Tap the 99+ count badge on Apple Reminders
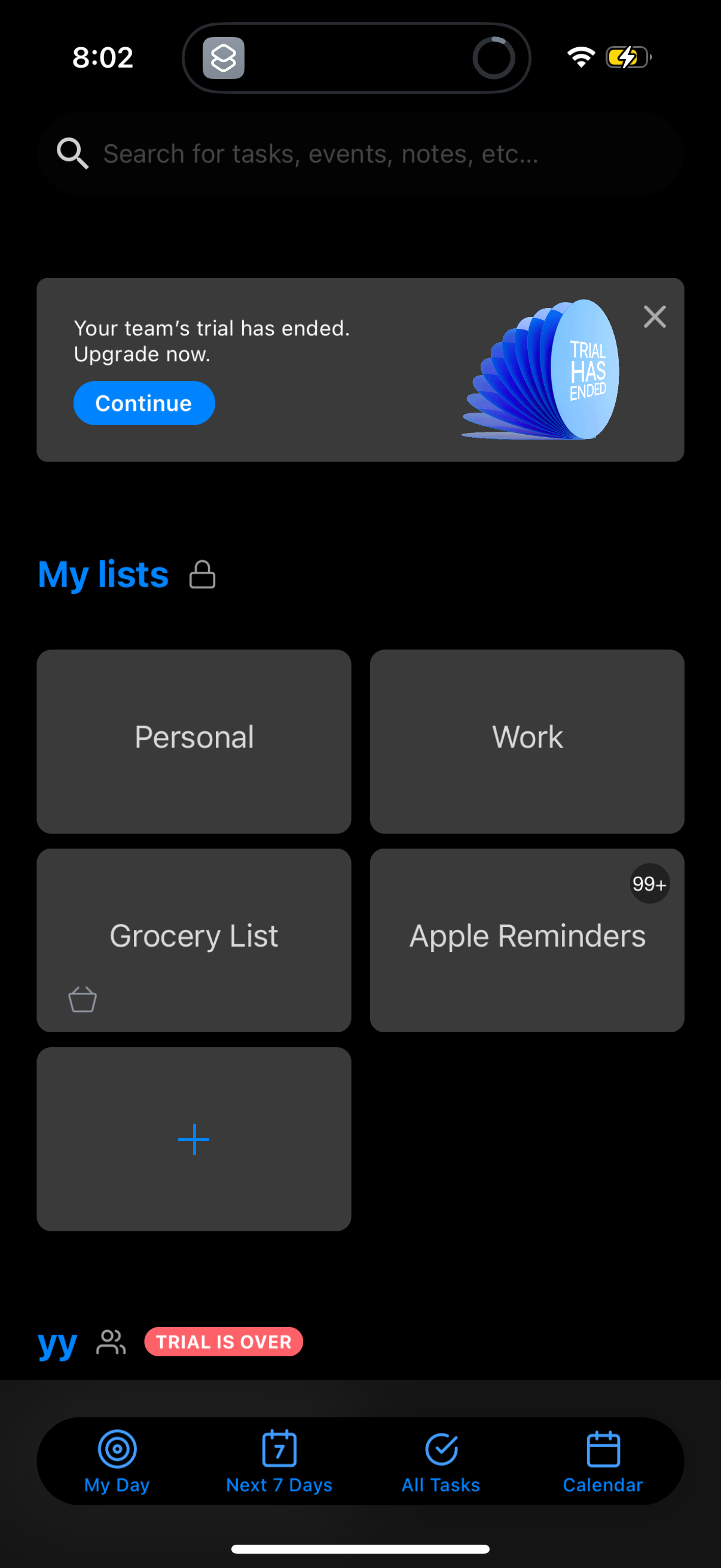Image resolution: width=721 pixels, height=1568 pixels. [x=649, y=884]
